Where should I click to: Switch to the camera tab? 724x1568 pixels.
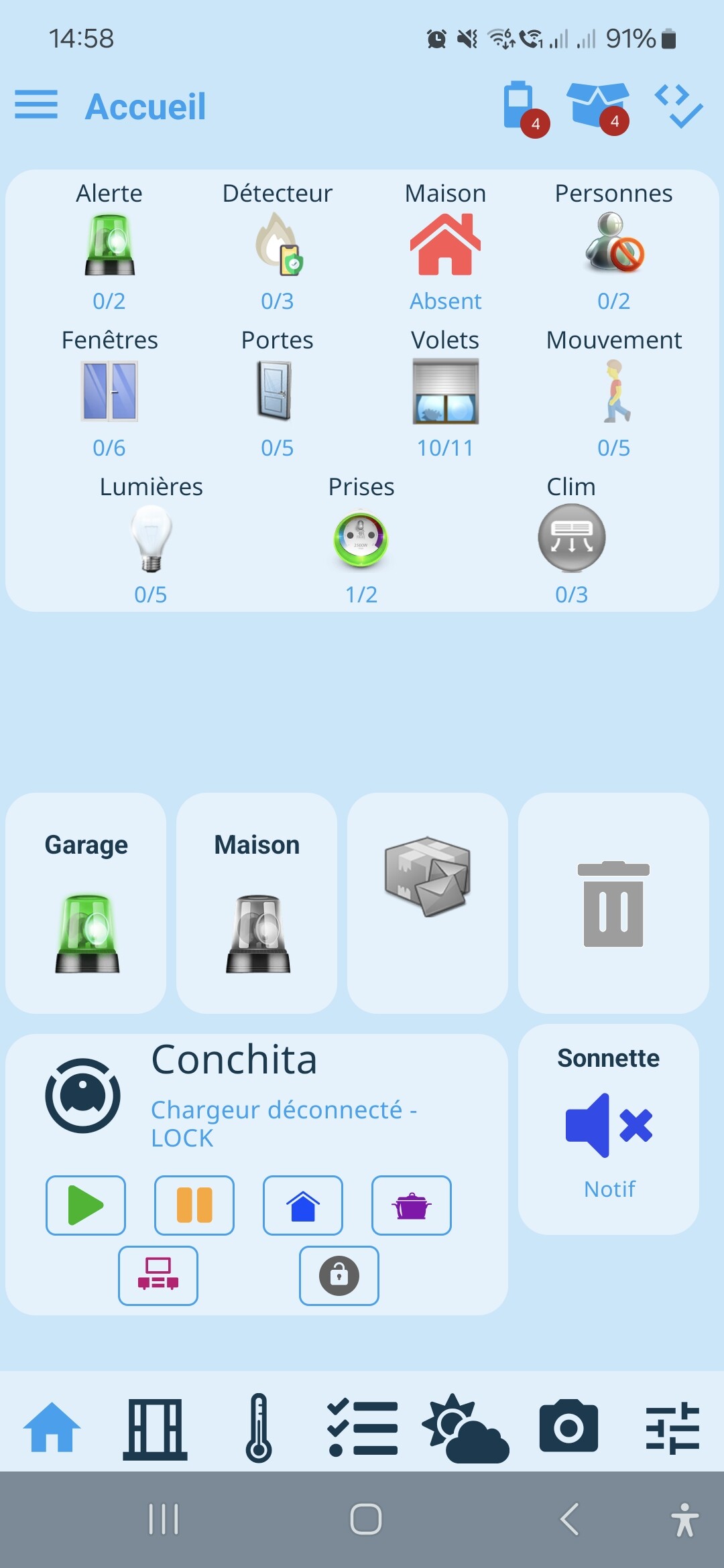coord(568,1427)
